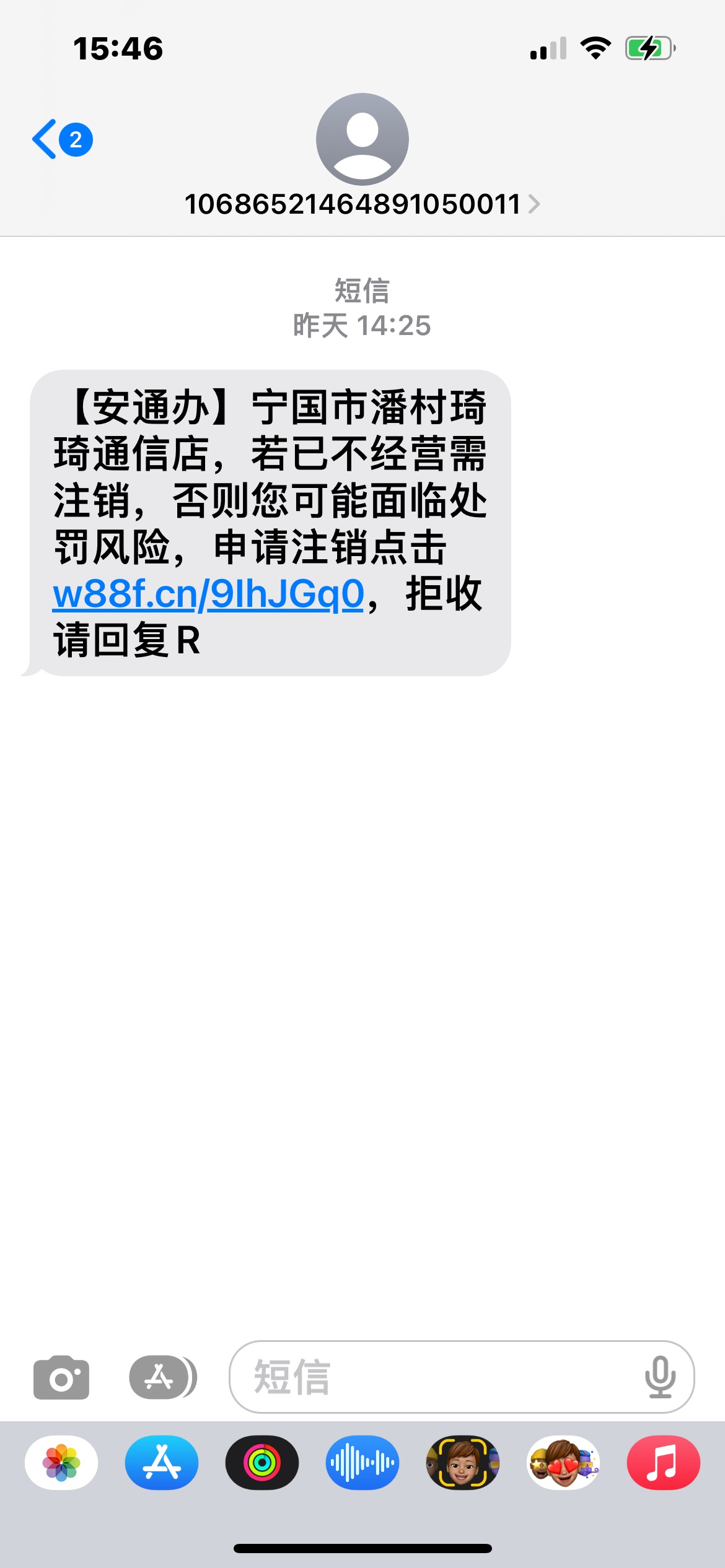
Task: Toggle the App Store apps drawer button
Action: tap(162, 1378)
